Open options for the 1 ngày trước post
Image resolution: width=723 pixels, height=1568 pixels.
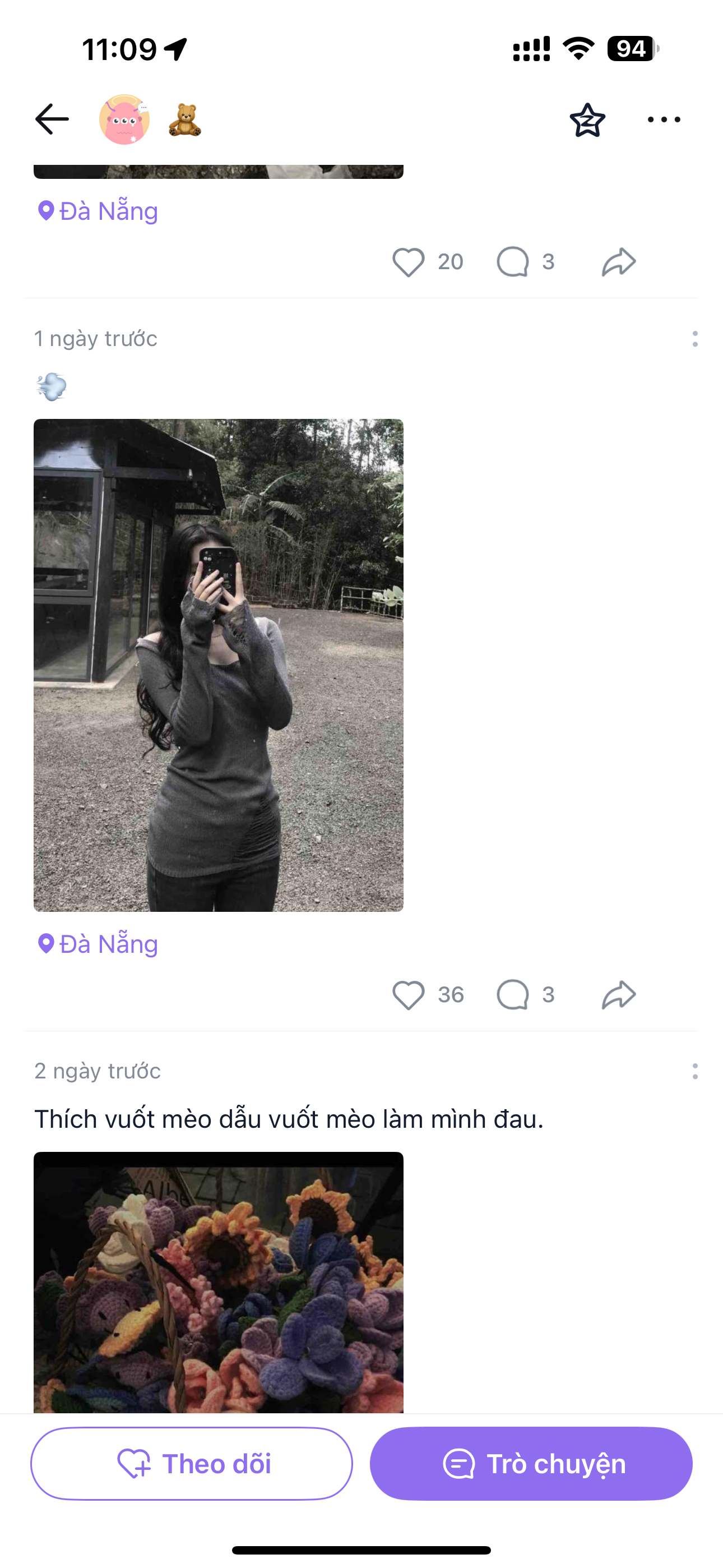pyautogui.click(x=694, y=339)
